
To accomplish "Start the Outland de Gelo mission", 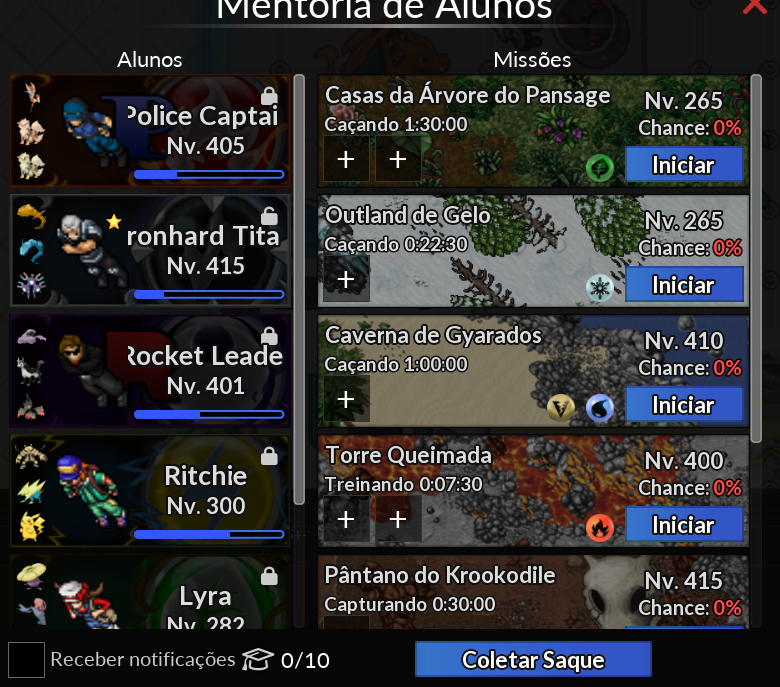I will click(x=683, y=285).
